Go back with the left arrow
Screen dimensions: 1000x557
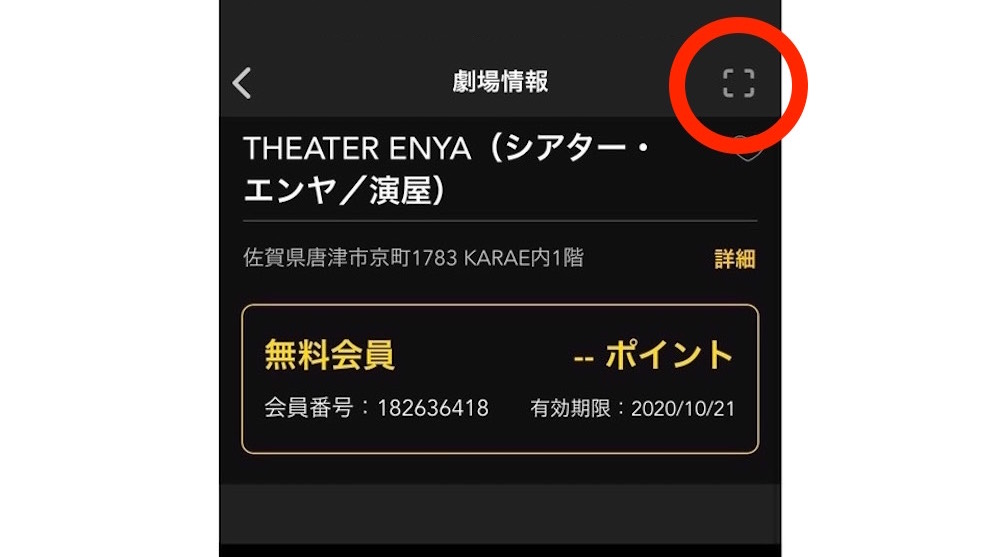(242, 83)
